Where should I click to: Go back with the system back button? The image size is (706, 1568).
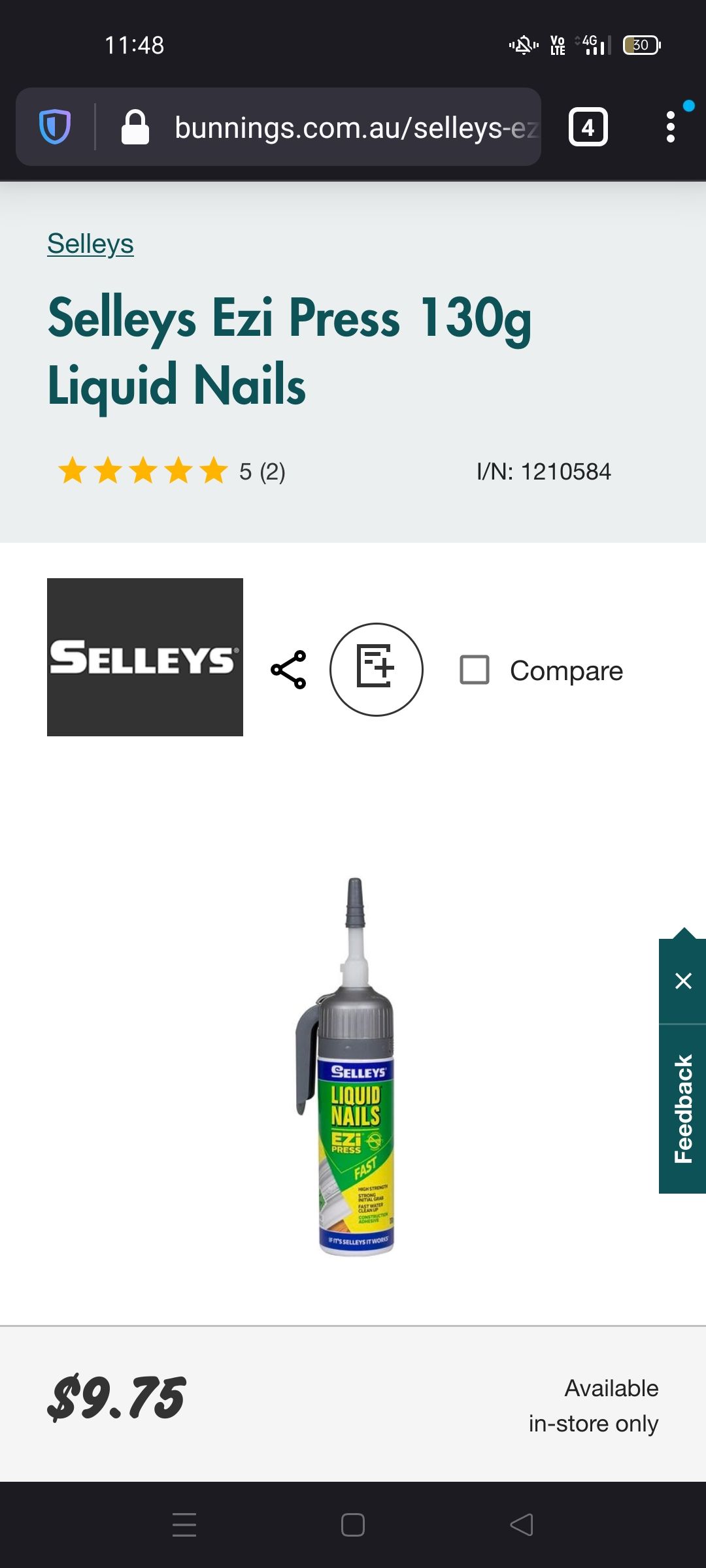click(x=522, y=1525)
